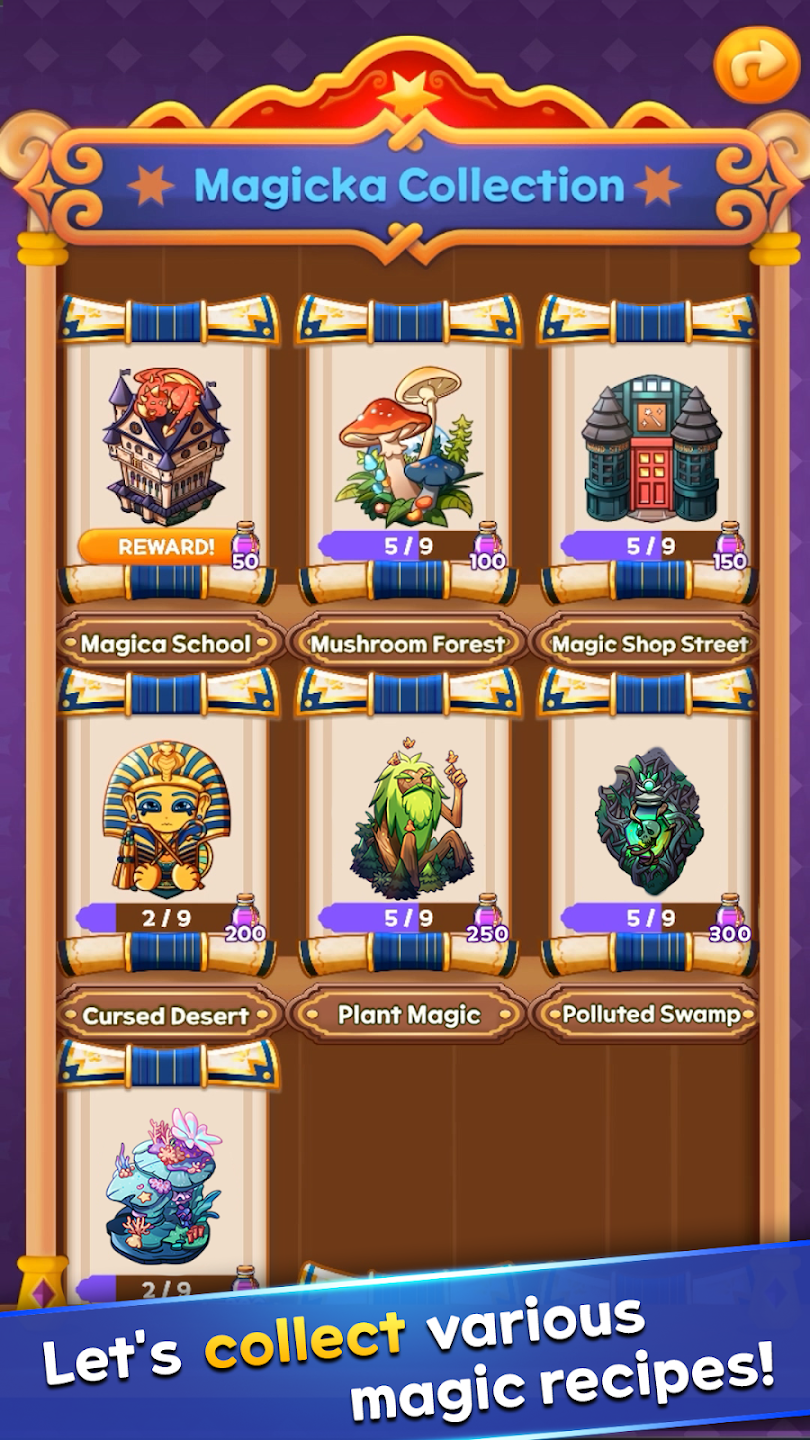Select the Cursed Desert pharaoh card
This screenshot has width=810, height=1440.
click(x=166, y=822)
